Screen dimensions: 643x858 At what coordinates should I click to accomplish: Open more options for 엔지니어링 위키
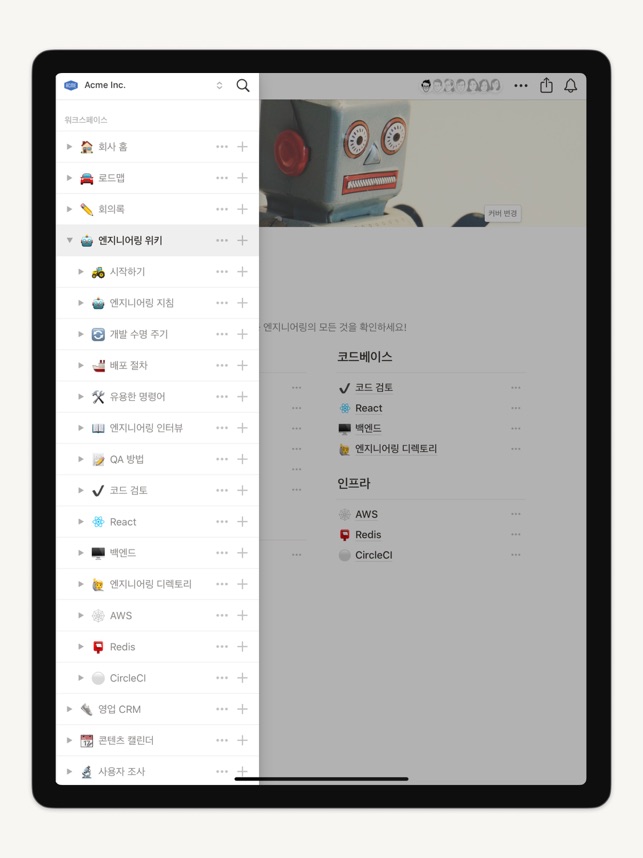click(222, 240)
